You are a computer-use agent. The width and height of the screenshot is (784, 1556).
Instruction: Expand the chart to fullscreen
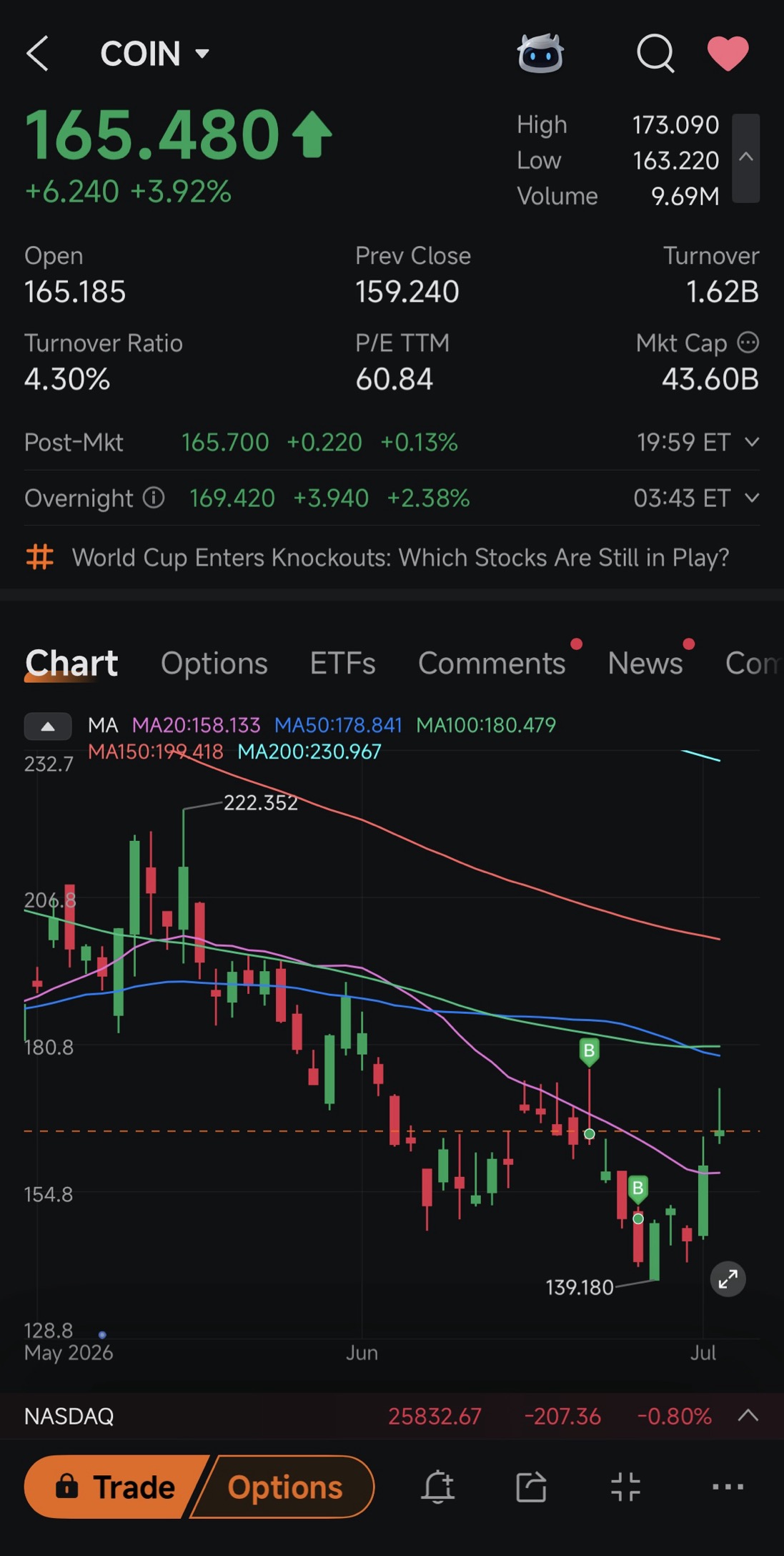click(728, 1279)
